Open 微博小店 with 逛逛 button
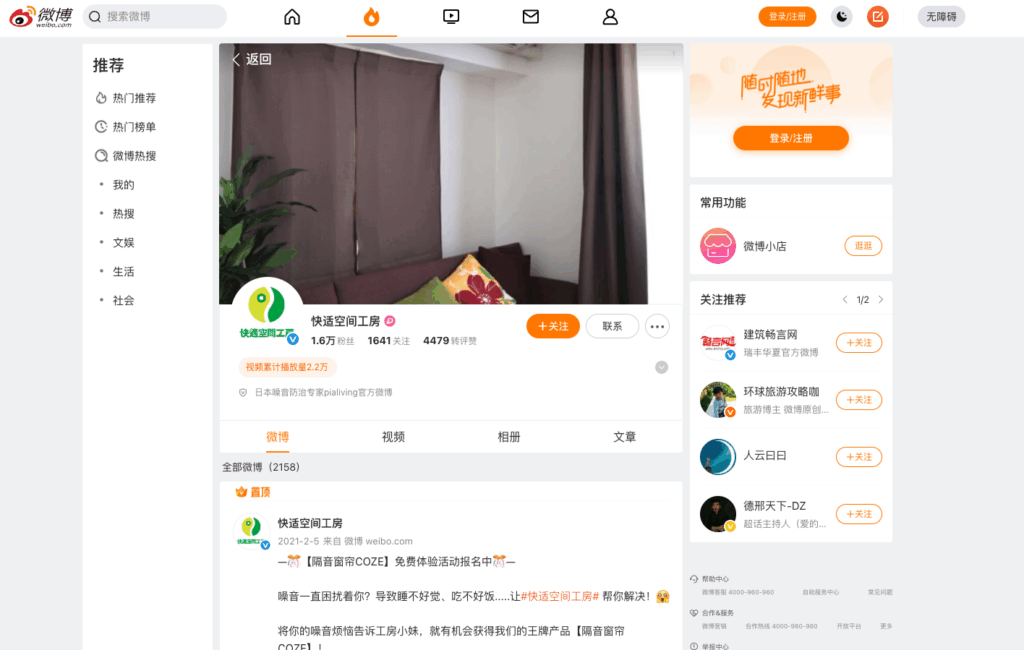1024x650 pixels. tap(863, 246)
